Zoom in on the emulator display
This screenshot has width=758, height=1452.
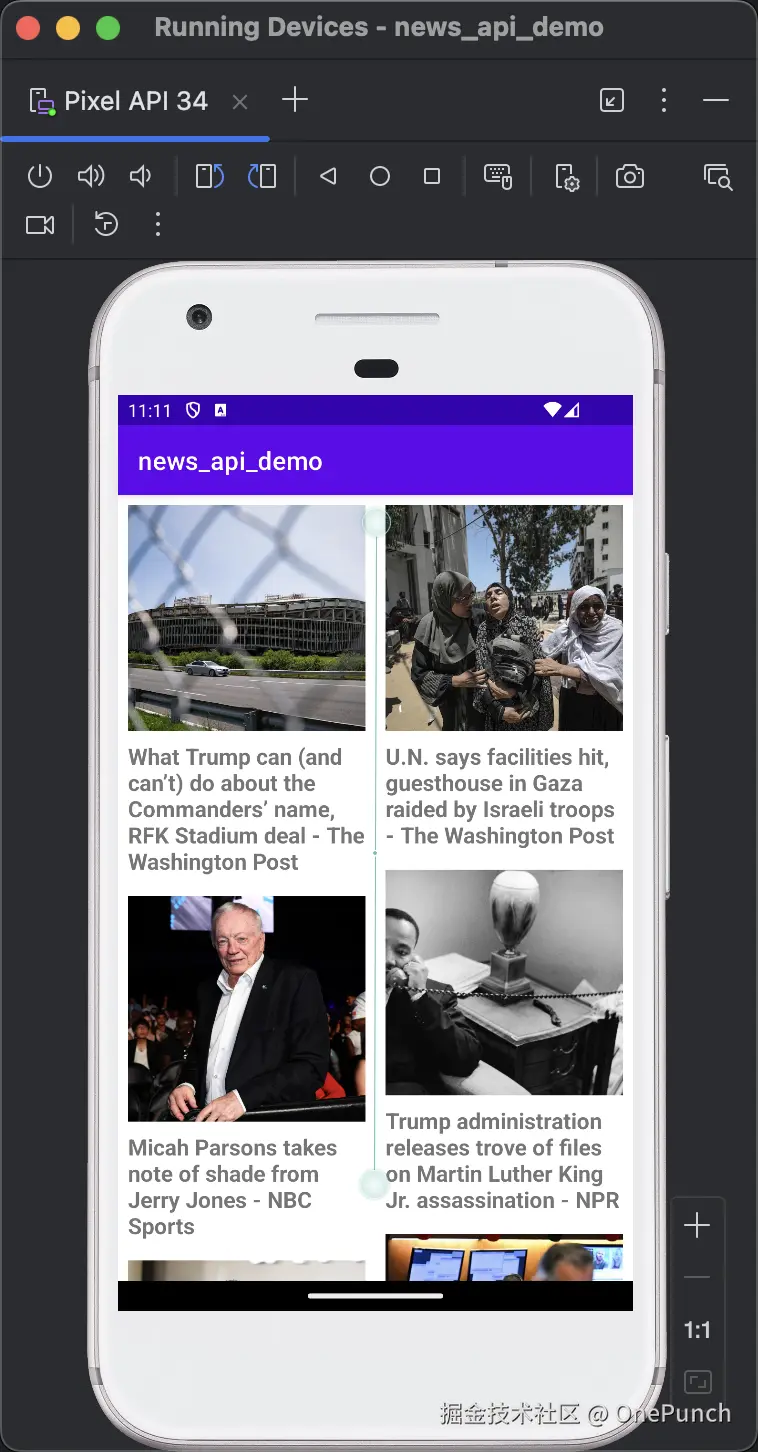[697, 1226]
